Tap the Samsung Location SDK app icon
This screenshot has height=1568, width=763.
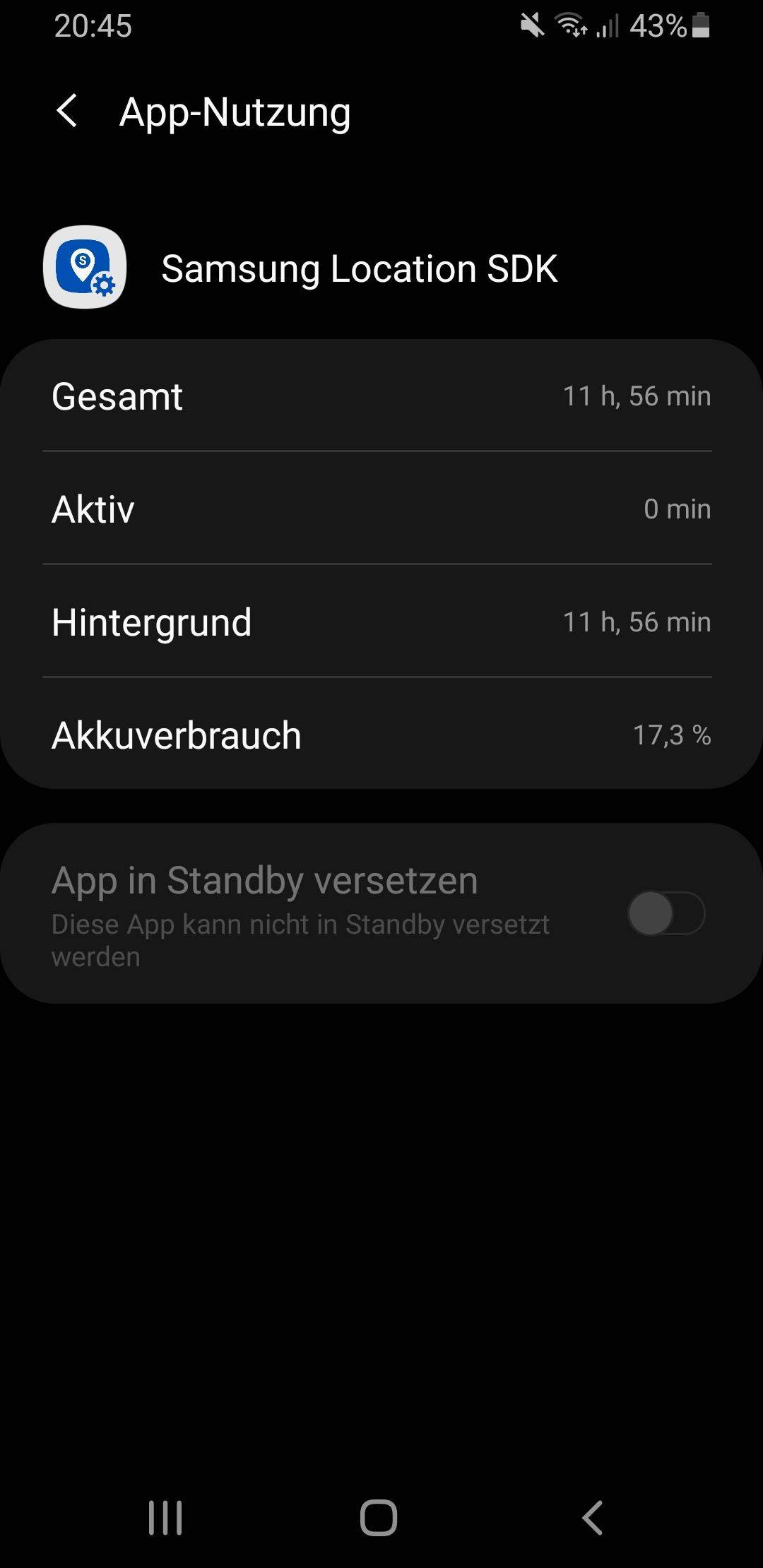point(85,268)
